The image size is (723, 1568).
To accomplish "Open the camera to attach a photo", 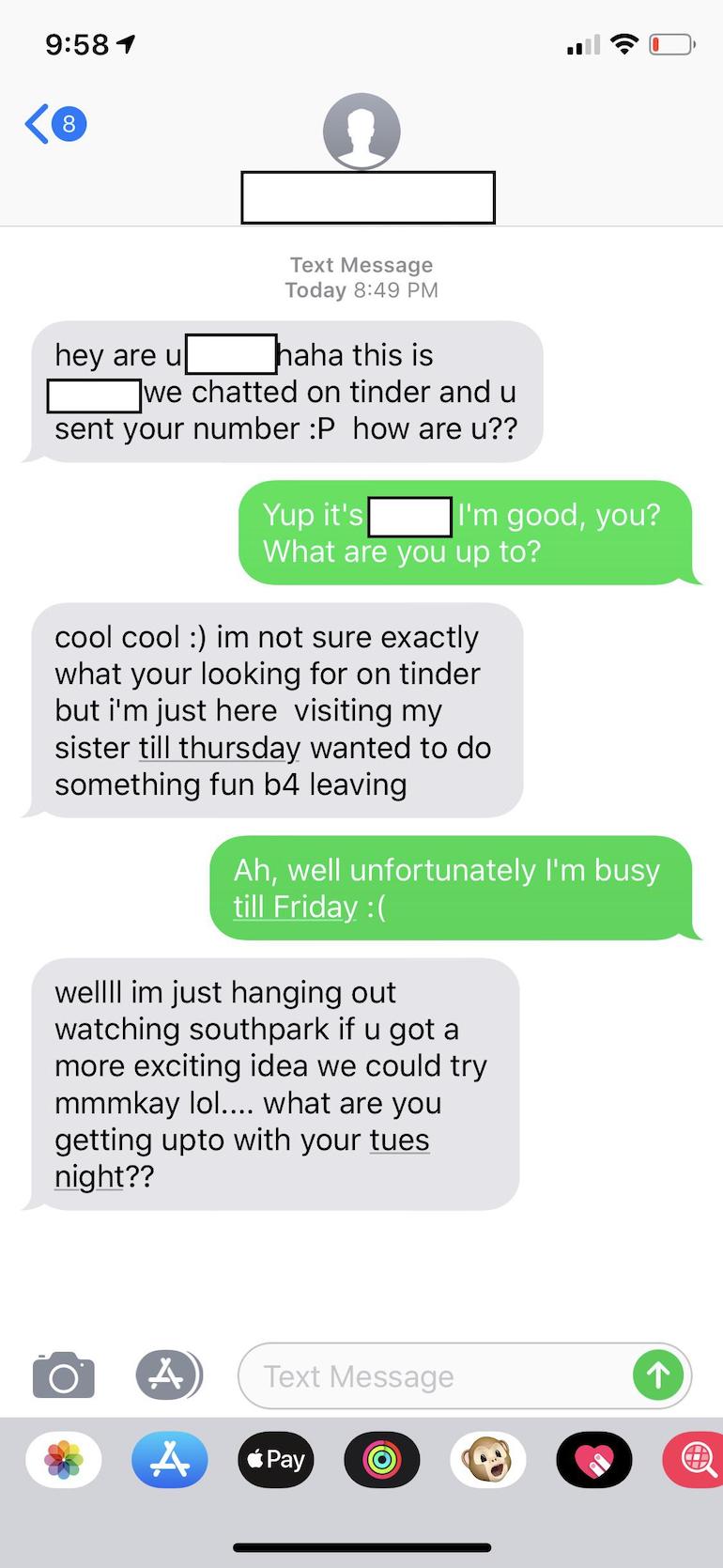I will (x=63, y=1375).
